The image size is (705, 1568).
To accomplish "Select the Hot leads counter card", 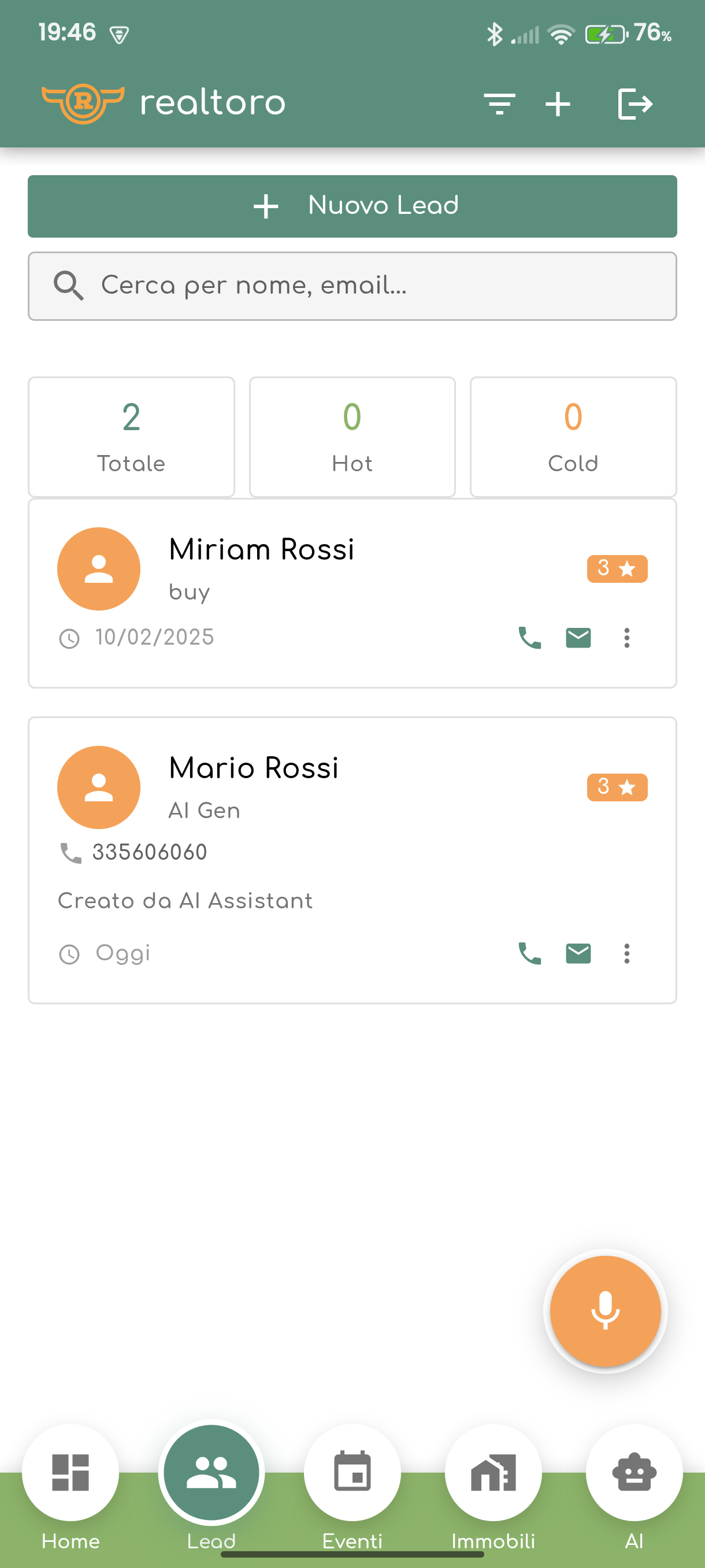I will (352, 437).
